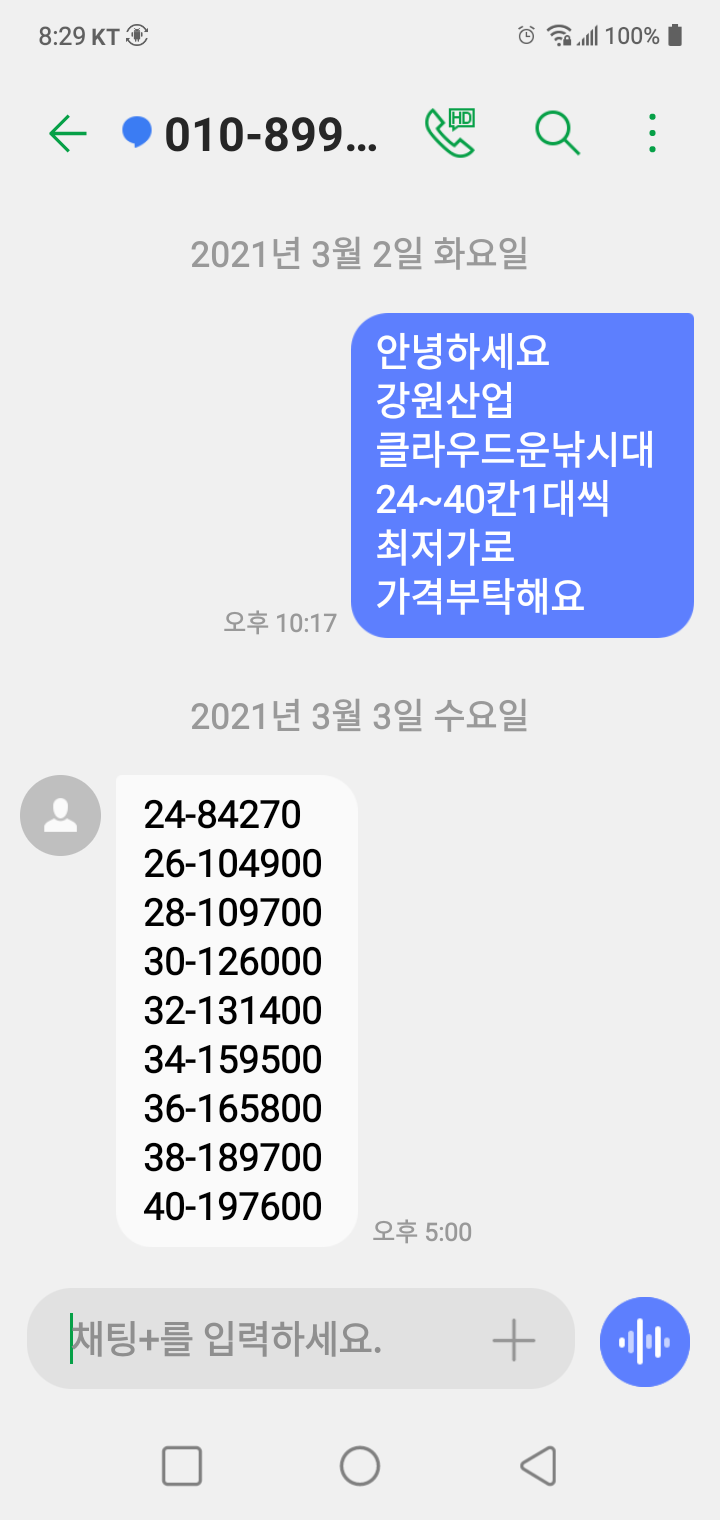Search within this conversation
Screen dimensions: 720x1520
(557, 133)
